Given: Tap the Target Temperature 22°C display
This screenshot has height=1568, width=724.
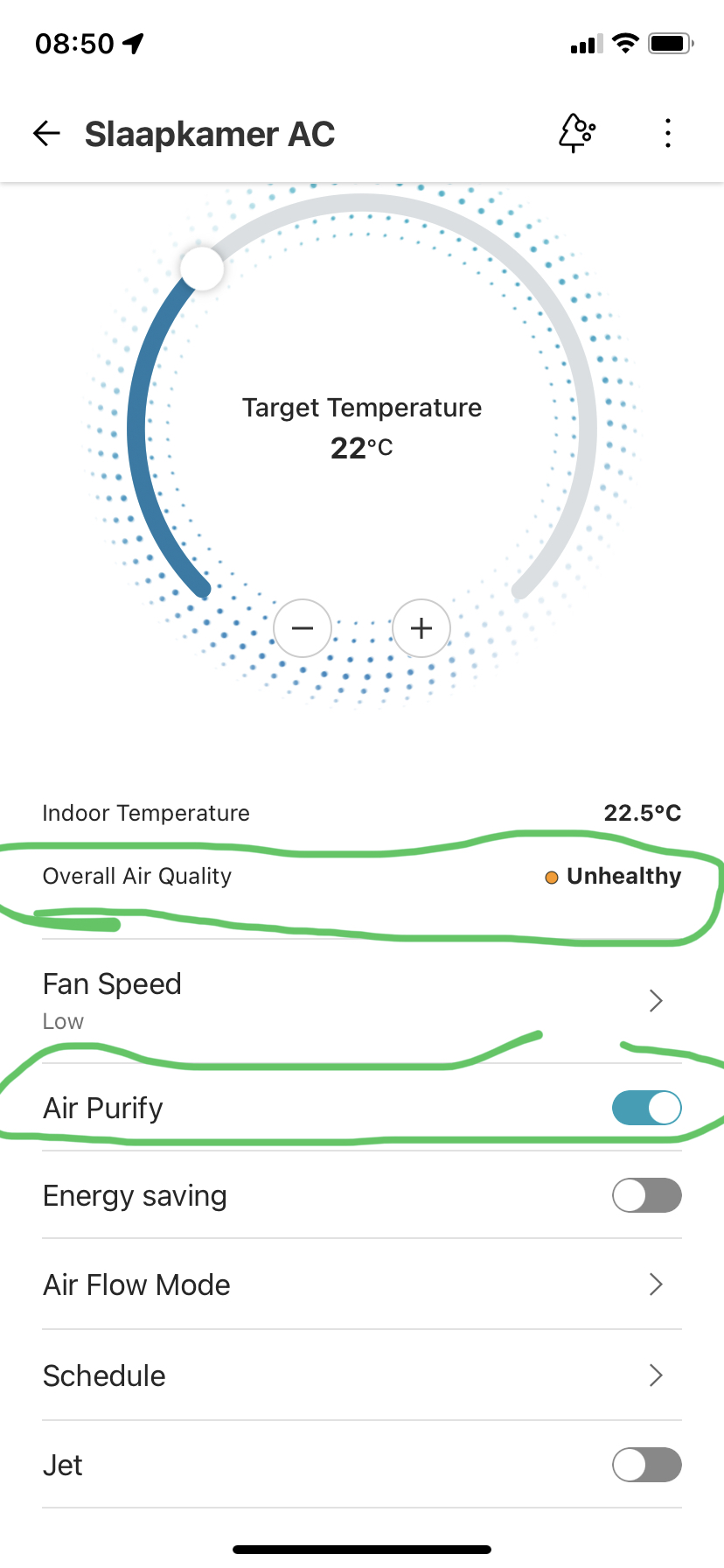Looking at the screenshot, I should (361, 427).
